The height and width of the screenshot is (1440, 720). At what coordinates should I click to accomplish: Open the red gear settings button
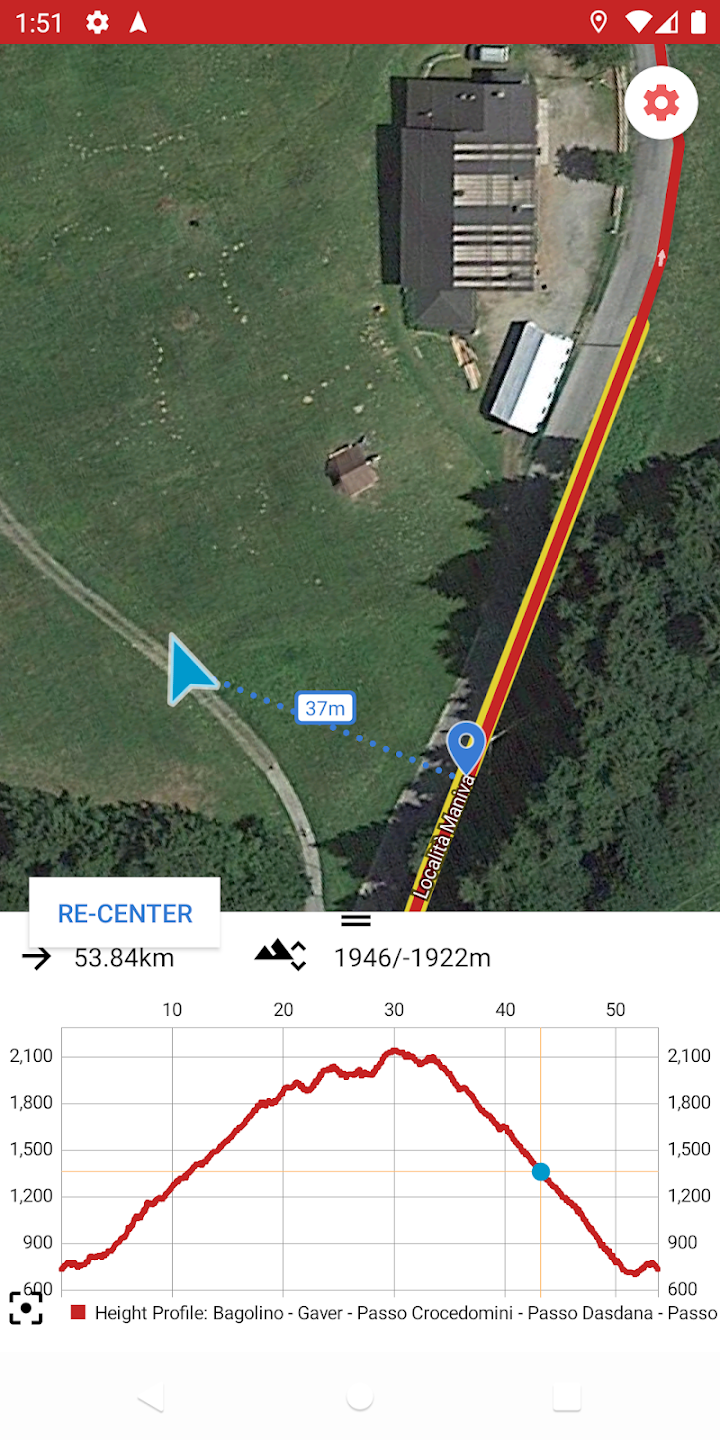[661, 102]
